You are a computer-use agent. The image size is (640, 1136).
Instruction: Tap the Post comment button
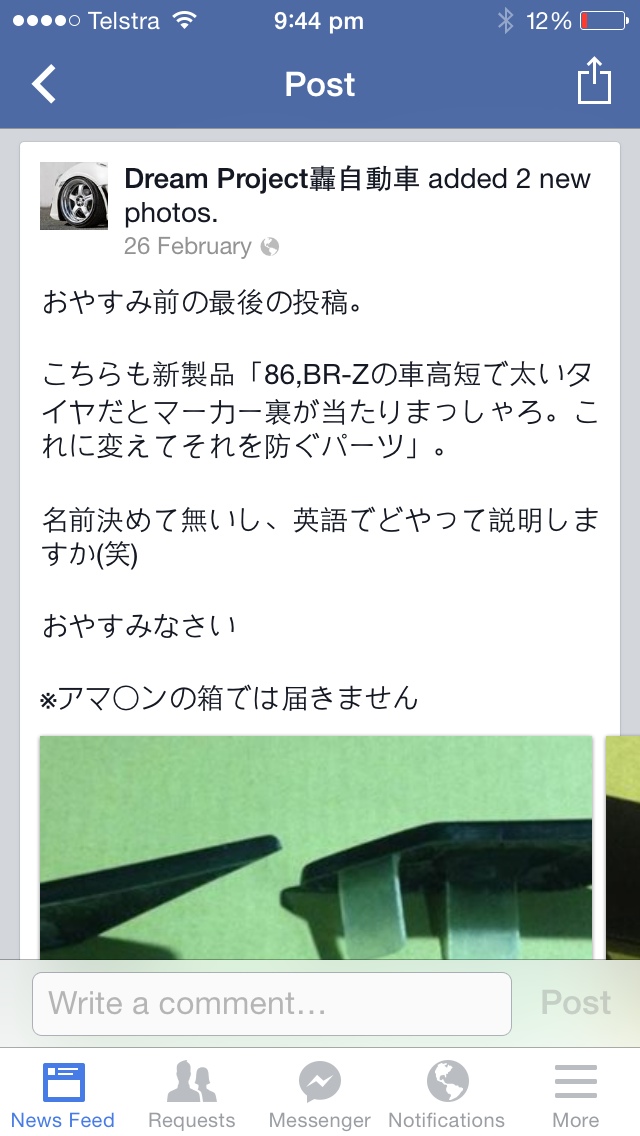575,1003
